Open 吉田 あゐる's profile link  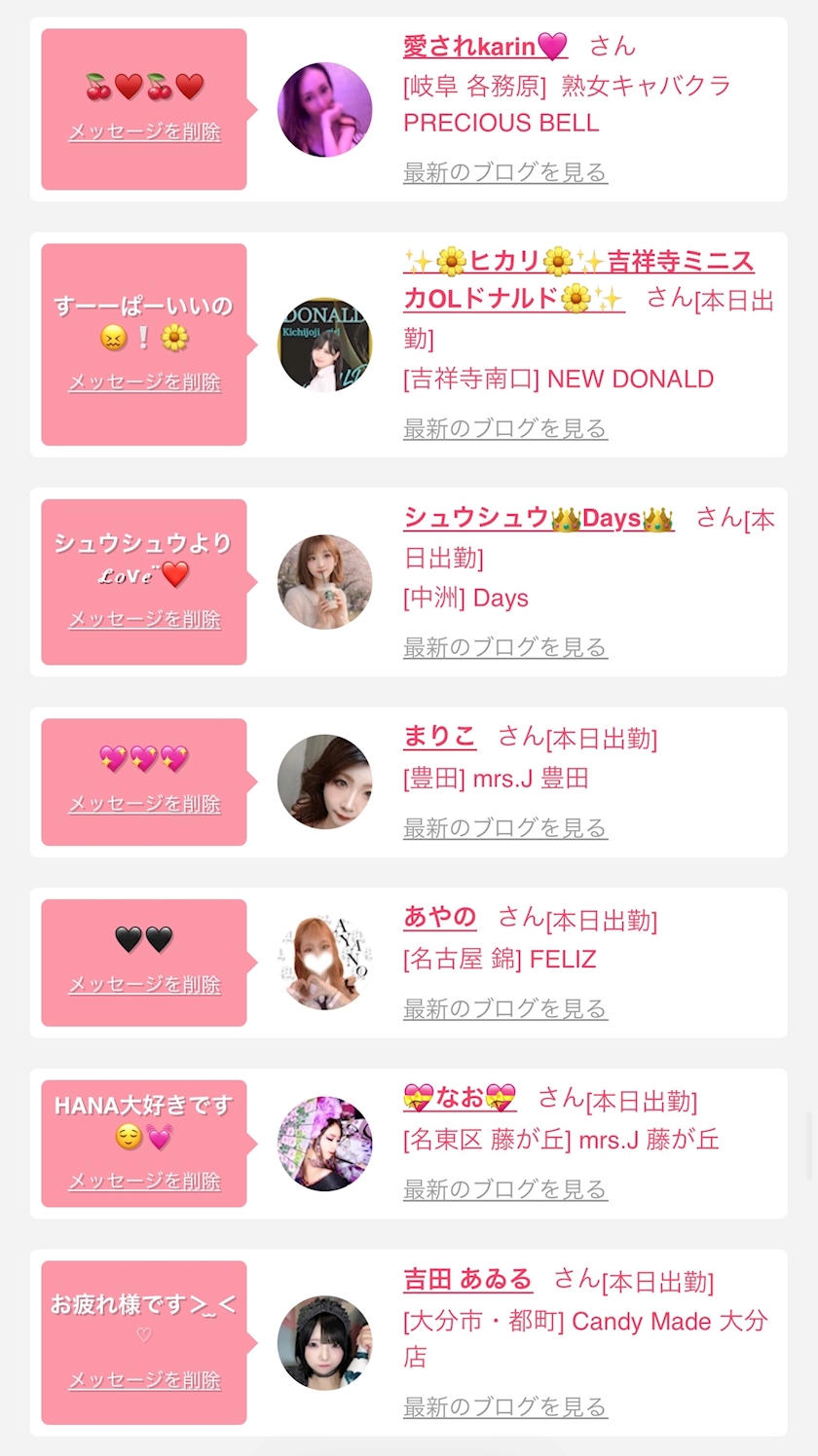[x=467, y=1279]
